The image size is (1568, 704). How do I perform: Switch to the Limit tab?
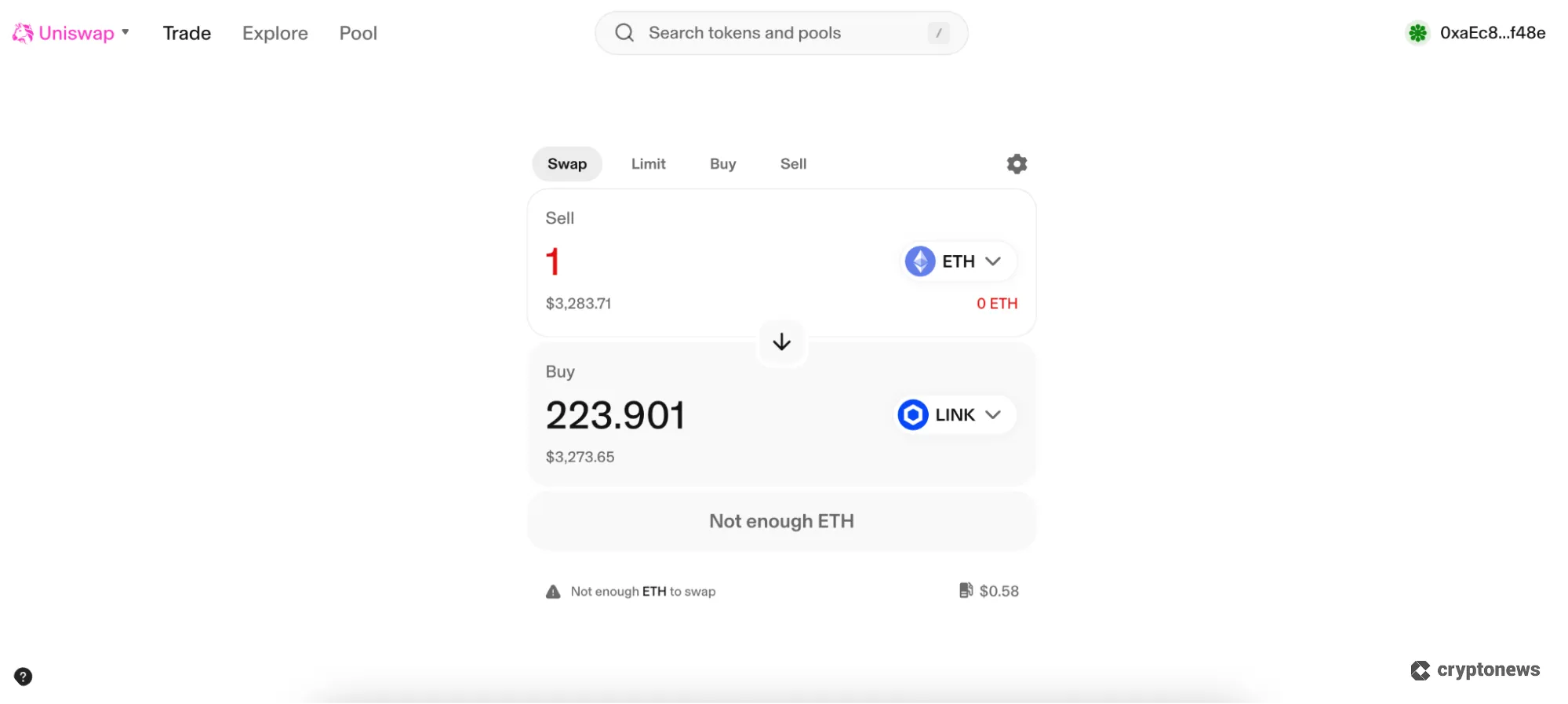tap(648, 164)
